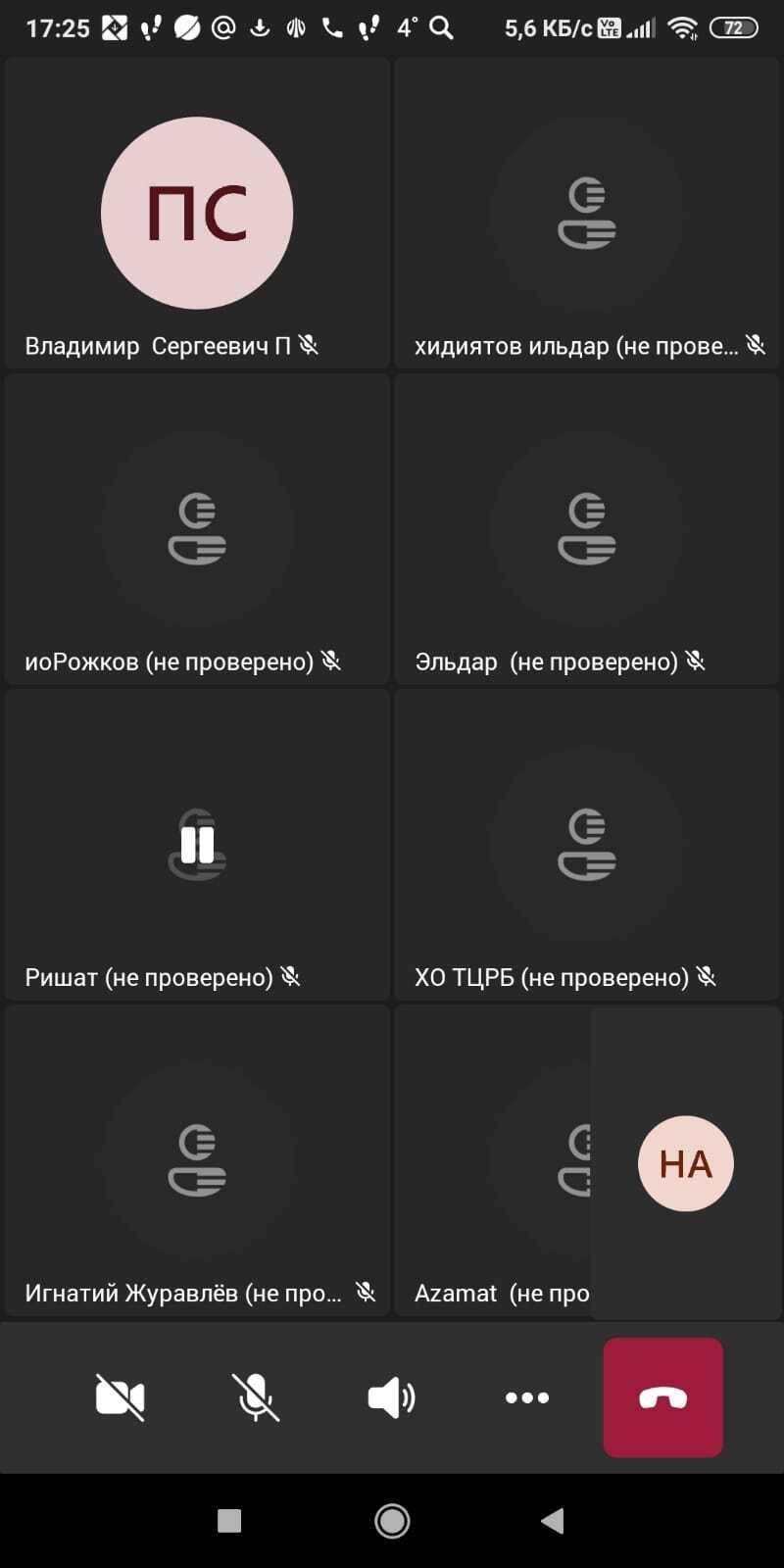
Task: Go back using the system back button
Action: point(553,1520)
